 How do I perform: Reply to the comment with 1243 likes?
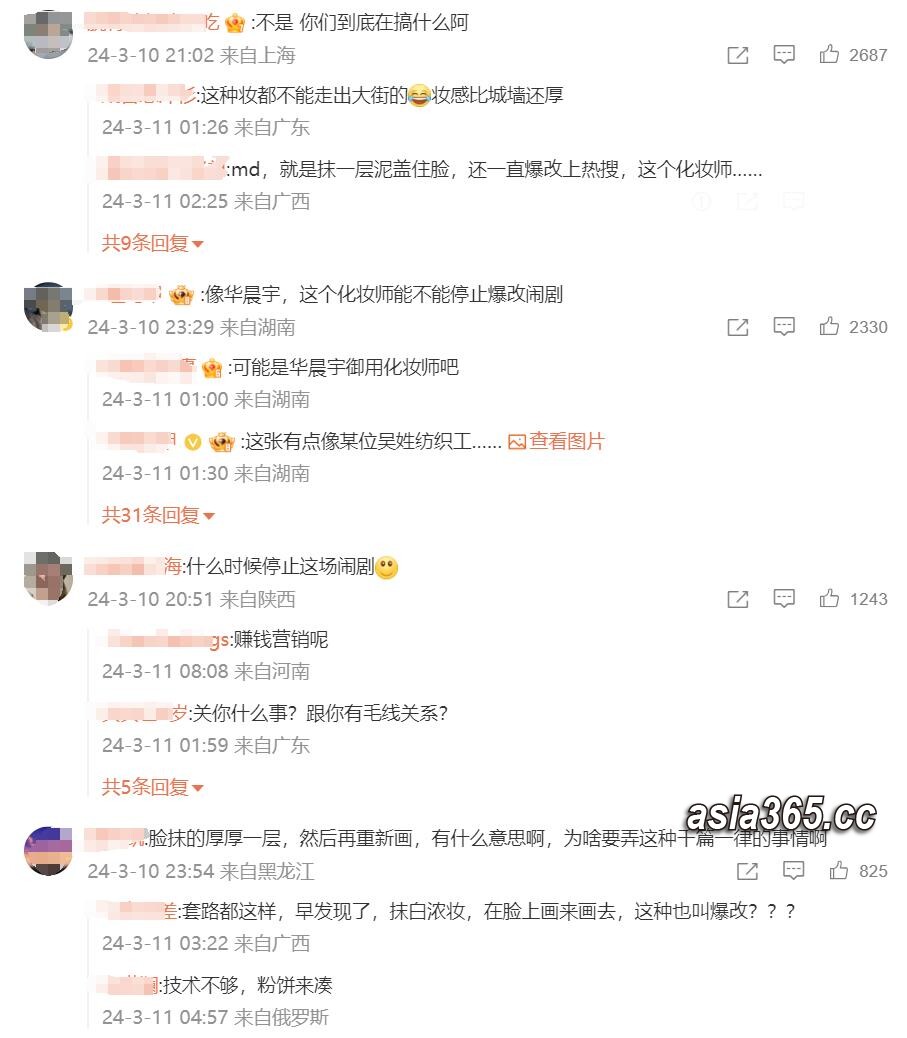point(785,599)
